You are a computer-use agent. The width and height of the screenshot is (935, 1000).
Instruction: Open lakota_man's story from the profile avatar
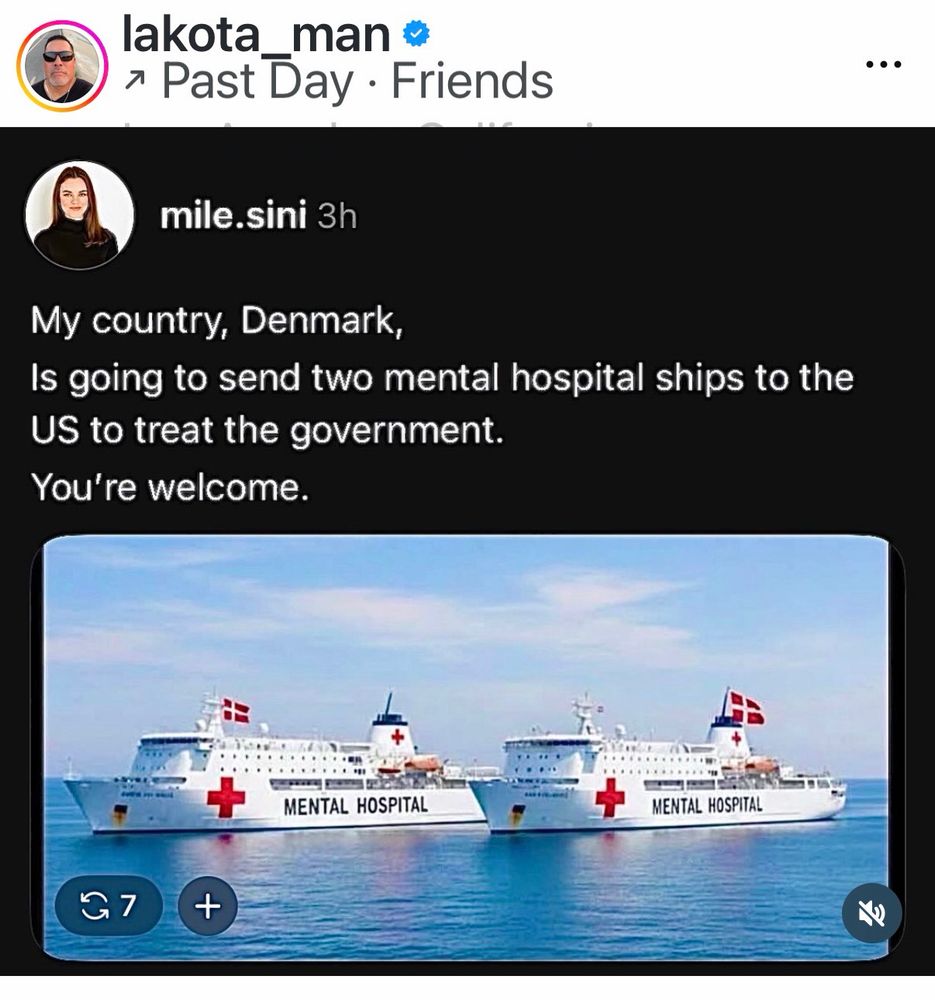[x=62, y=64]
